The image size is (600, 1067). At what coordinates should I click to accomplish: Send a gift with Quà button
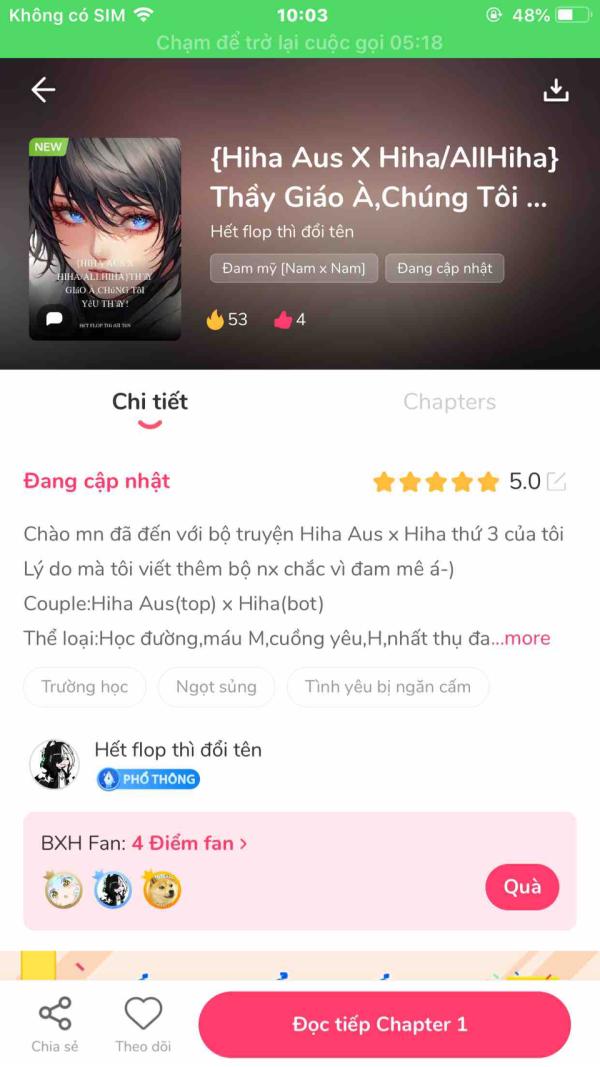(x=522, y=887)
